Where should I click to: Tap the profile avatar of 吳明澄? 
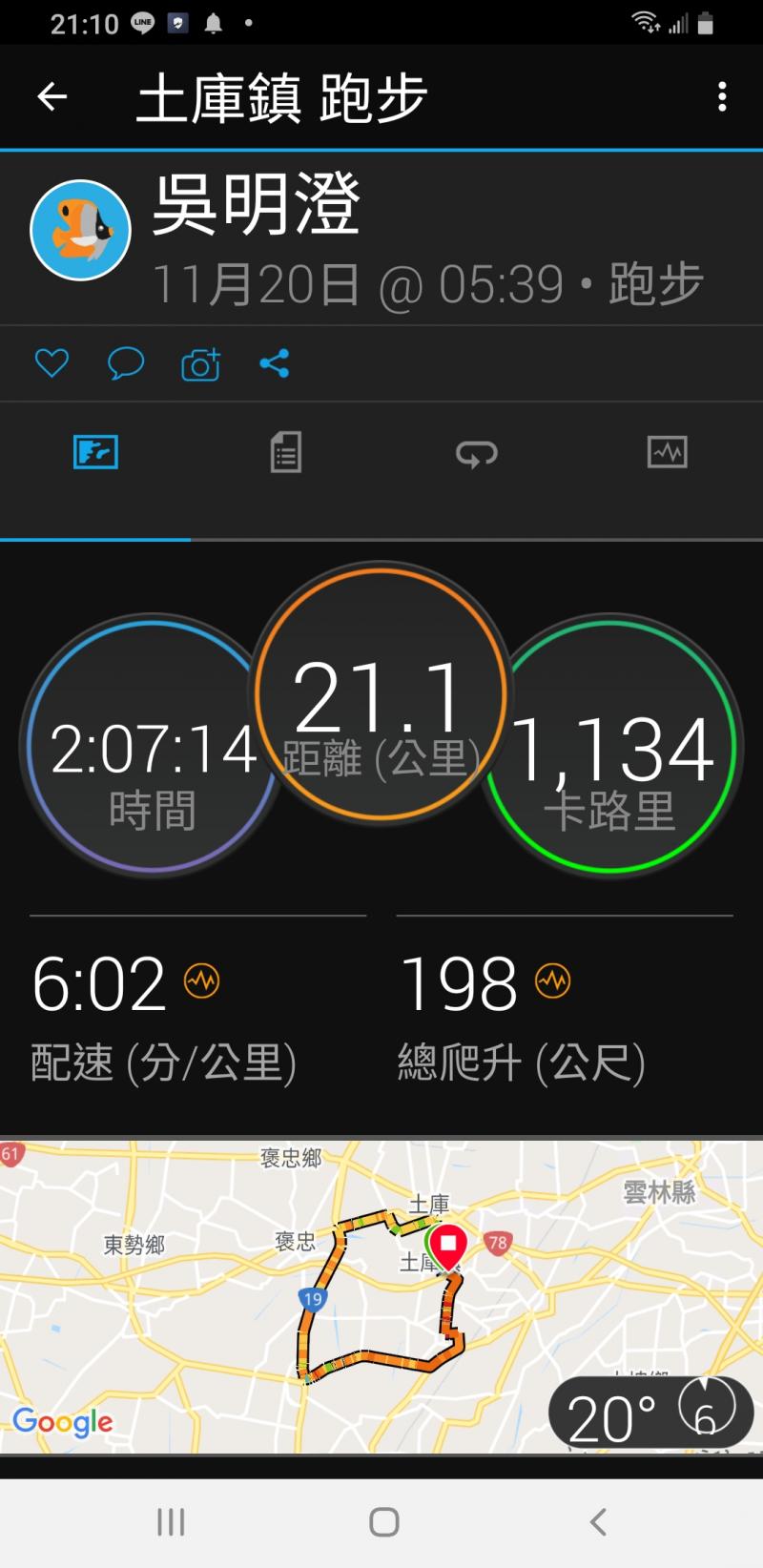tap(80, 230)
